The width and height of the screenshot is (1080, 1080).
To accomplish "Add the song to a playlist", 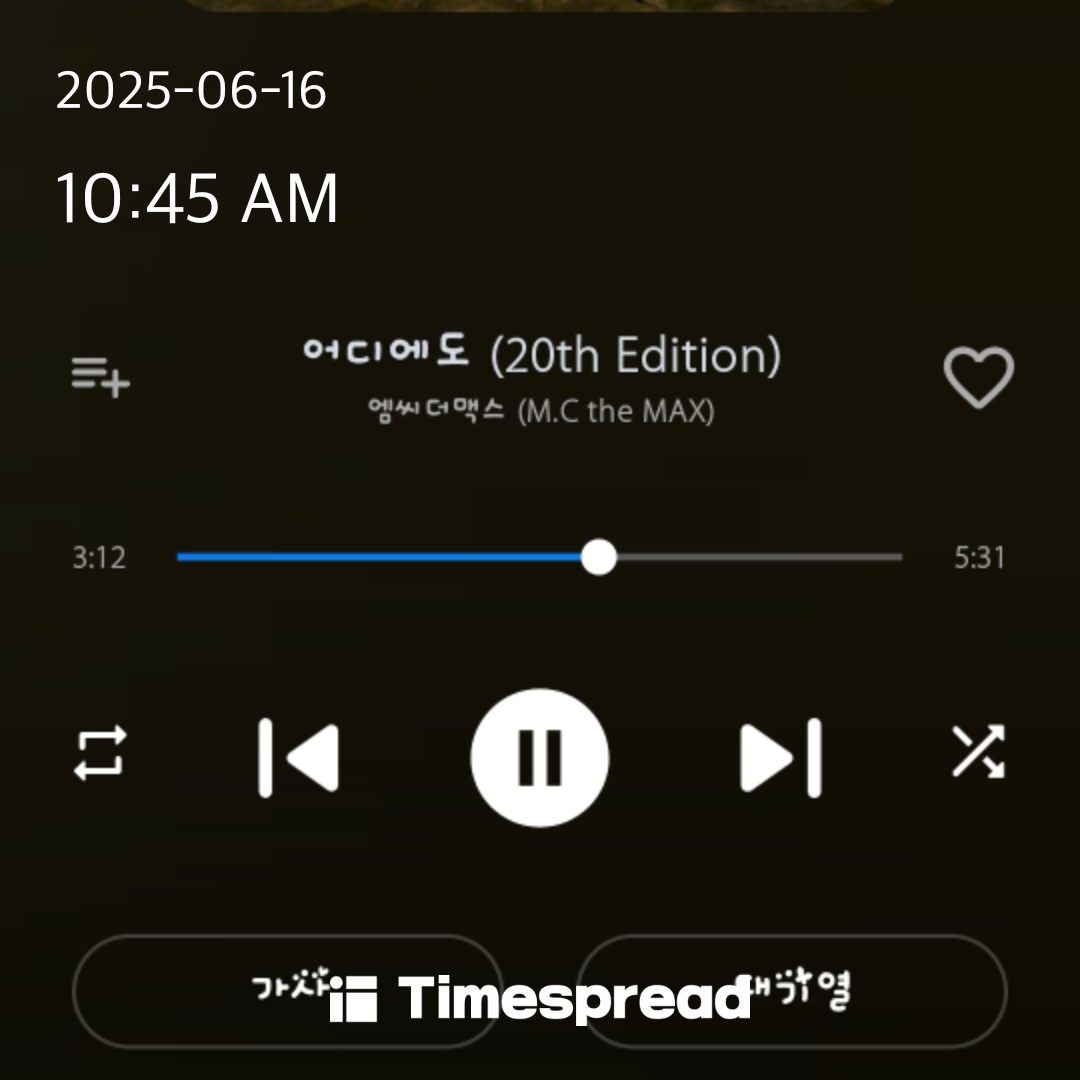I will coord(100,378).
